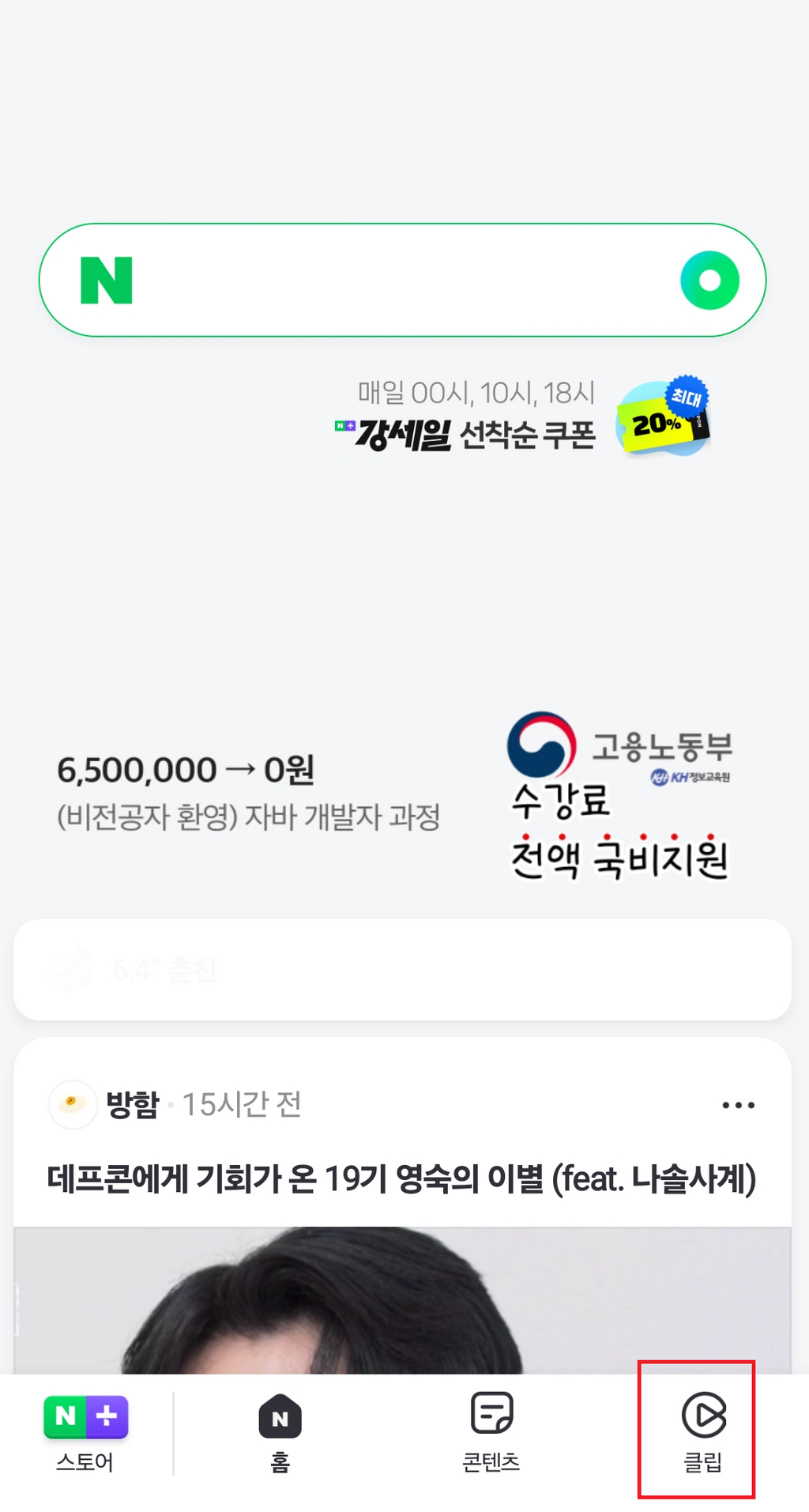Switch to the 클립 tab
809x1512 pixels.
(x=702, y=1433)
